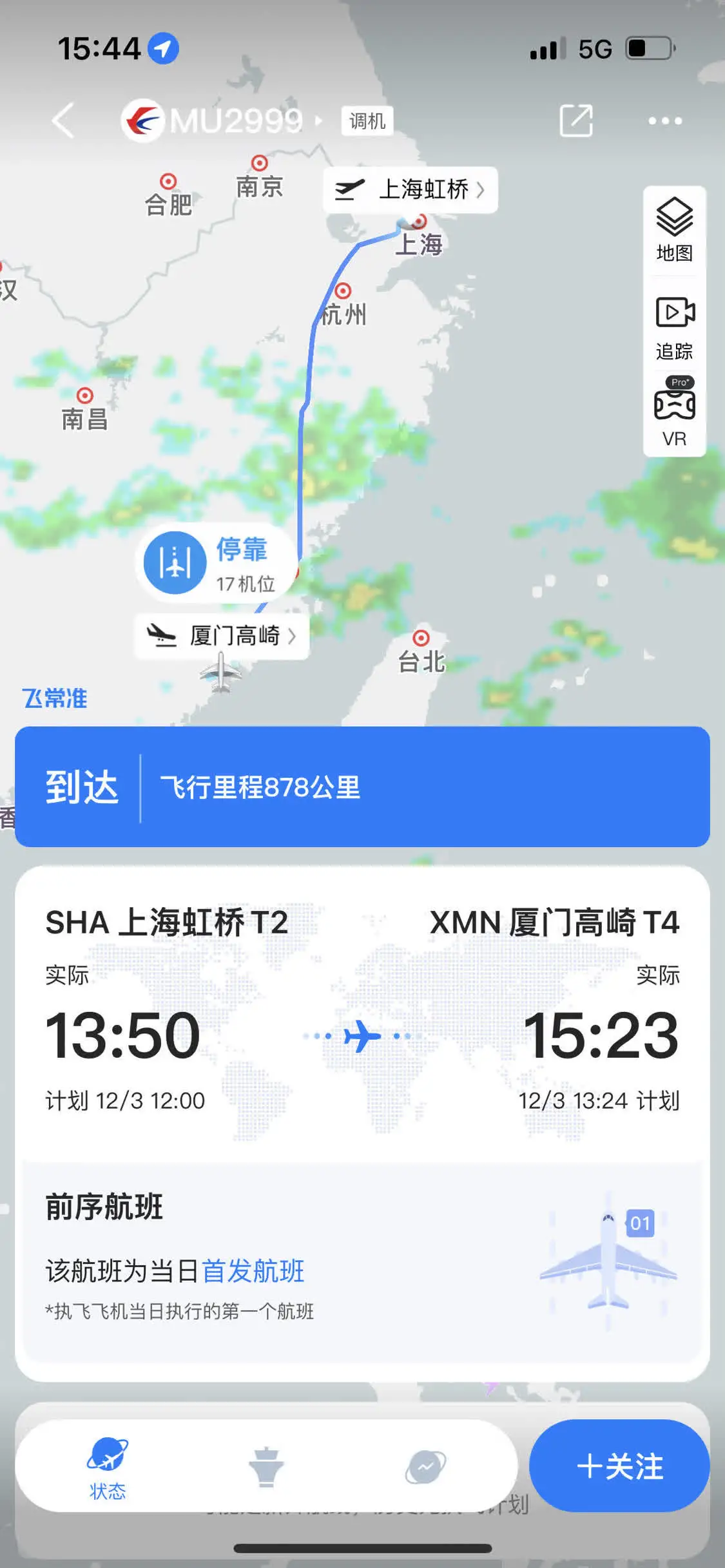Select the 状态 tab
Screen dimensions: 725x1568
(x=108, y=1468)
